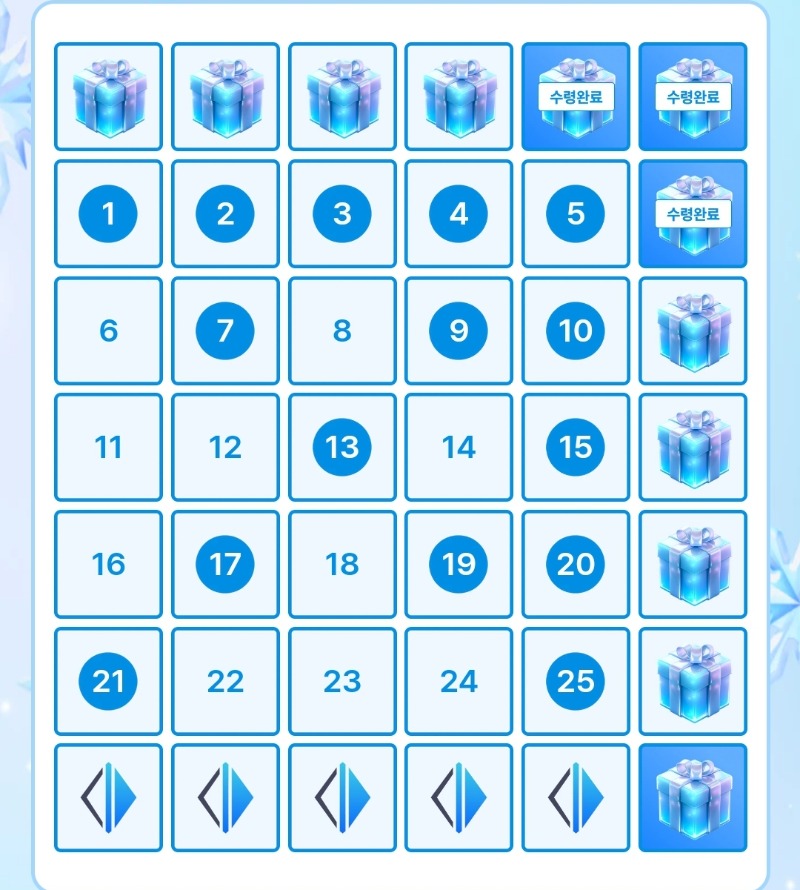Tap completed bingo cell 25
The height and width of the screenshot is (890, 800).
(x=576, y=682)
